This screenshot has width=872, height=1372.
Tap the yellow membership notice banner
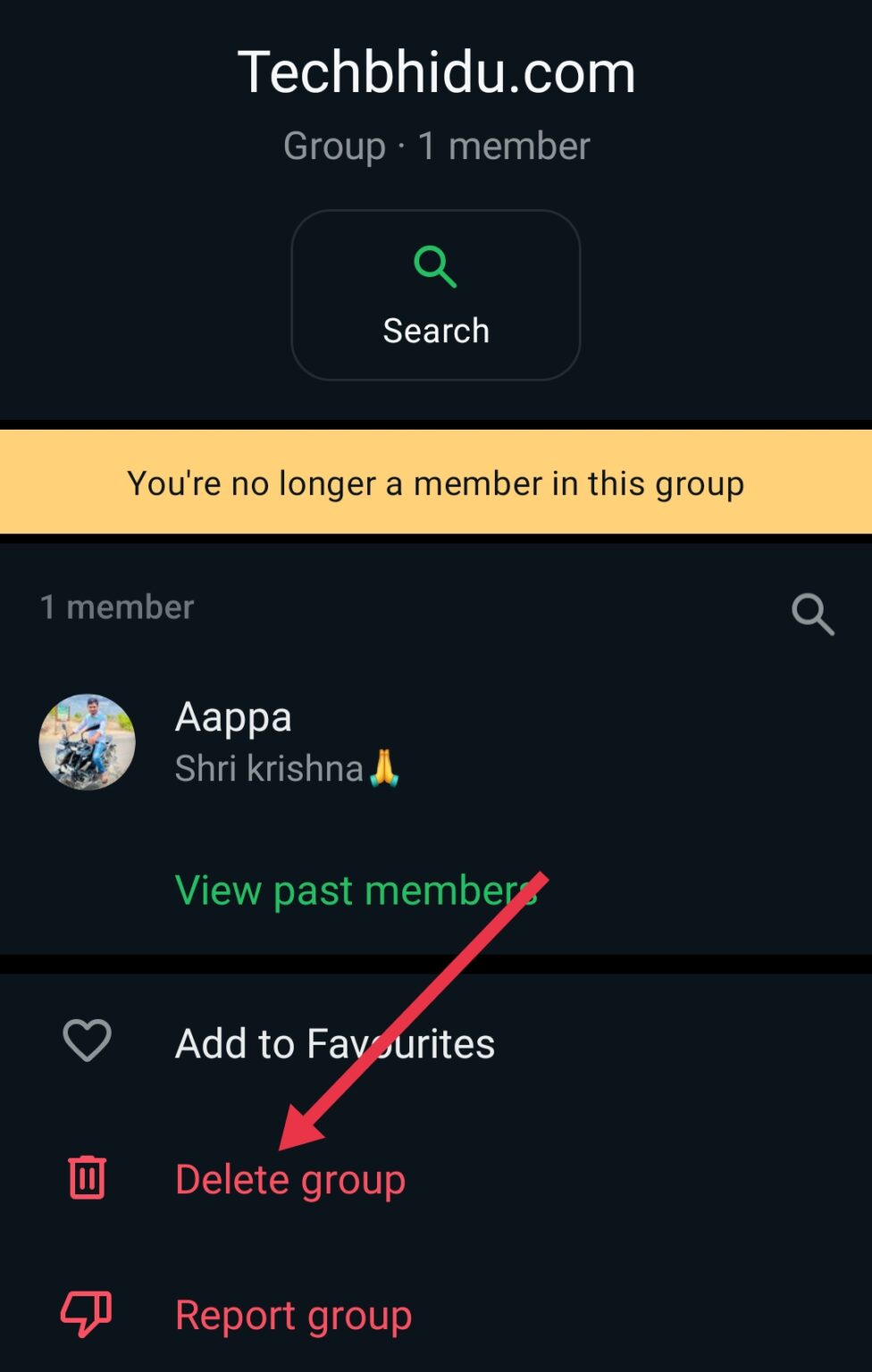pyautogui.click(x=436, y=482)
